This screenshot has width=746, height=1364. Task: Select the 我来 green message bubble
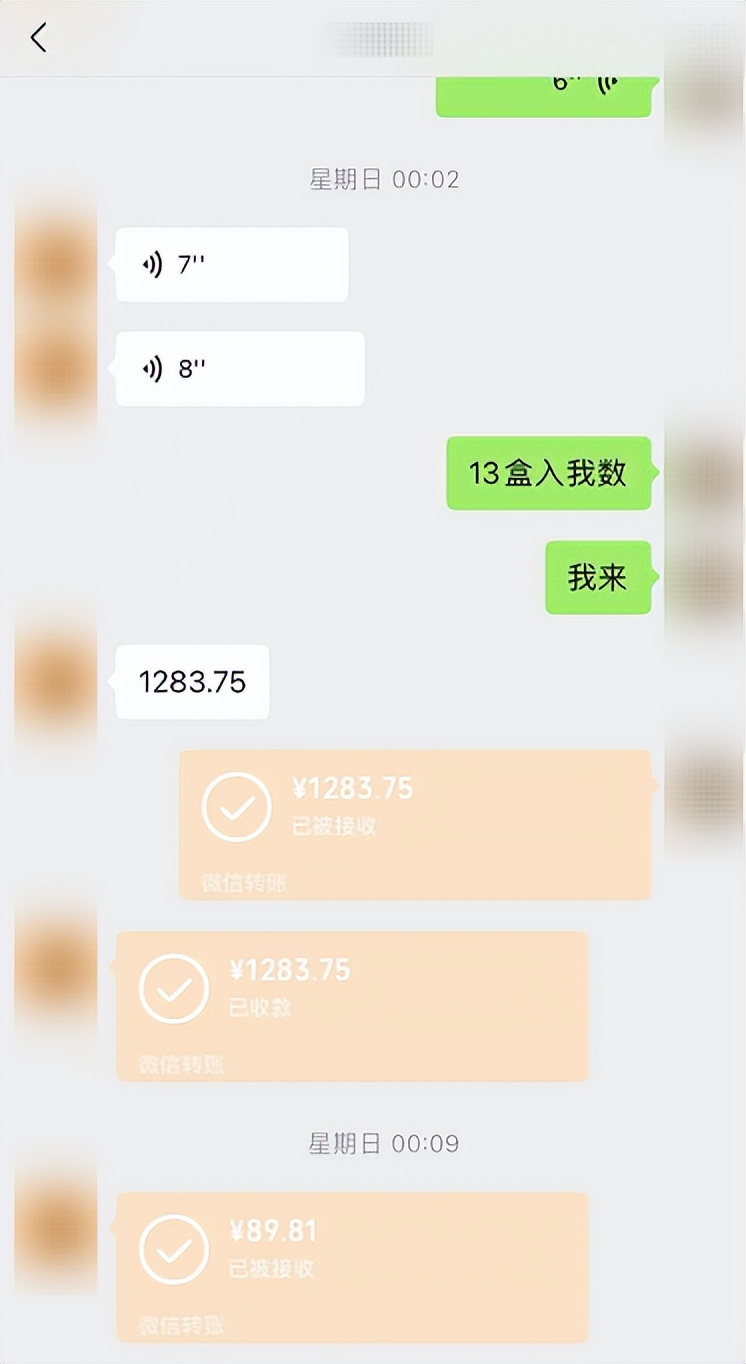[x=597, y=577]
